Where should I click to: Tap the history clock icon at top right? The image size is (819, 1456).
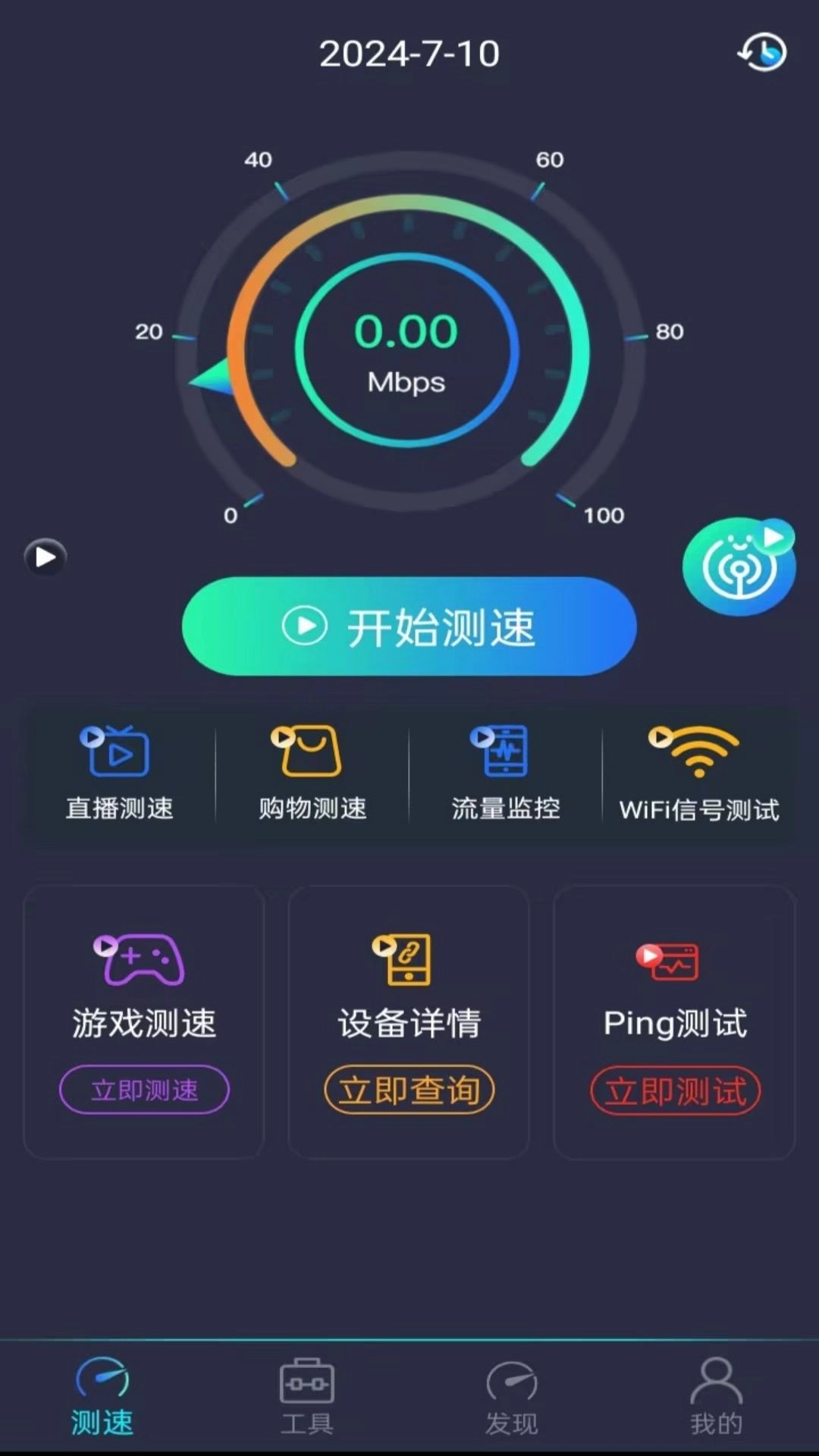point(761,52)
